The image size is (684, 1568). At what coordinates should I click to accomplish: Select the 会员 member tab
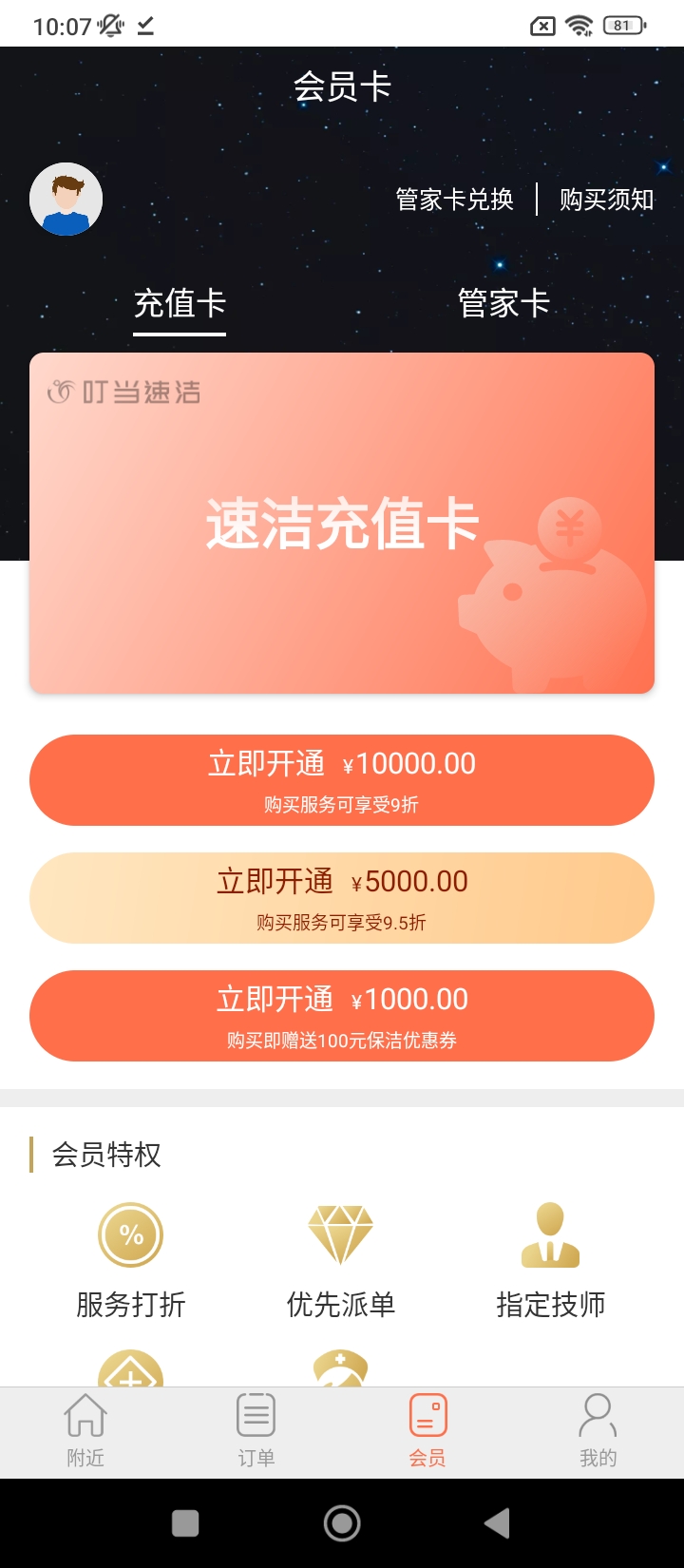(427, 1431)
